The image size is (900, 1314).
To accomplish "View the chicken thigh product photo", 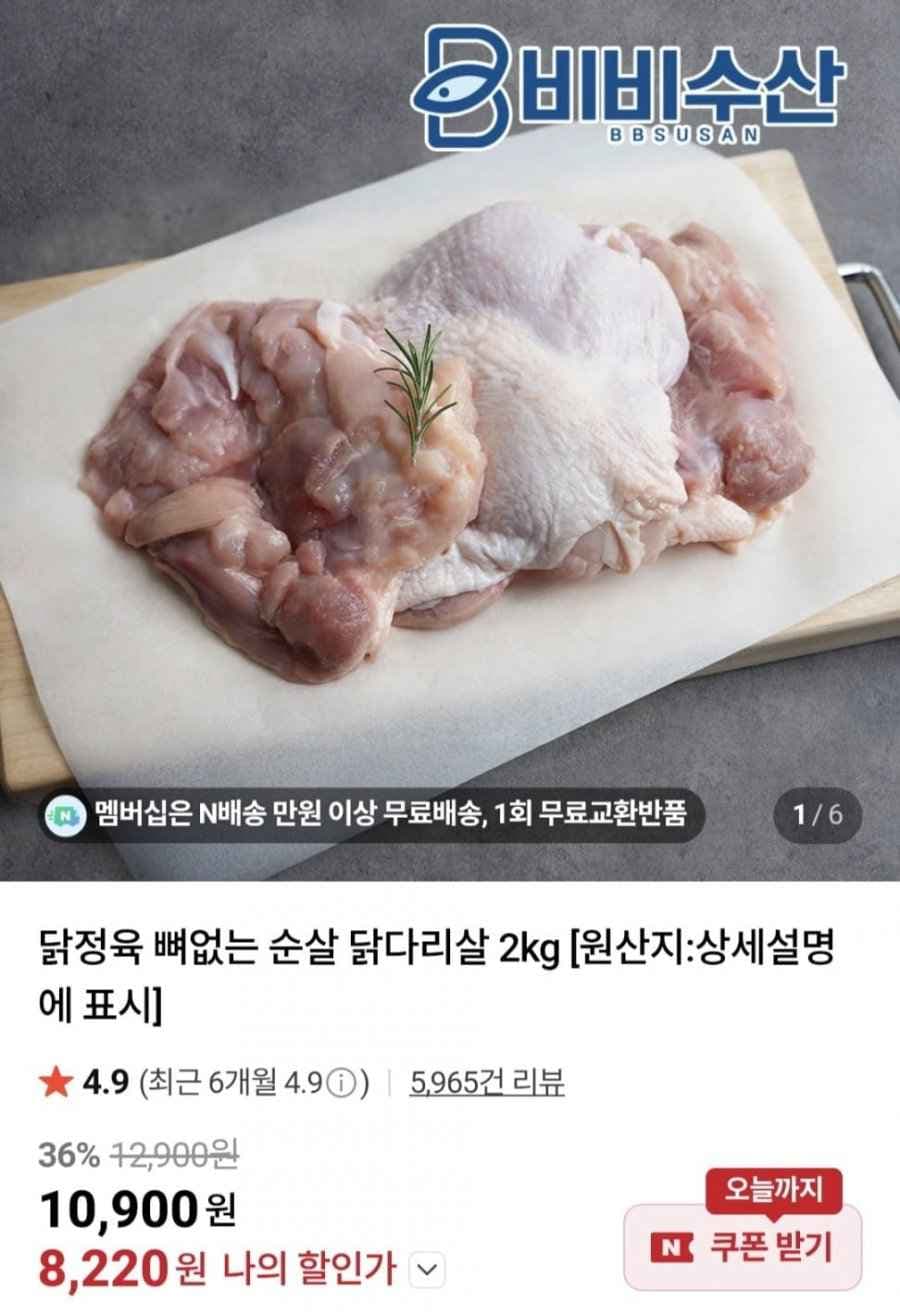I will pos(450,440).
